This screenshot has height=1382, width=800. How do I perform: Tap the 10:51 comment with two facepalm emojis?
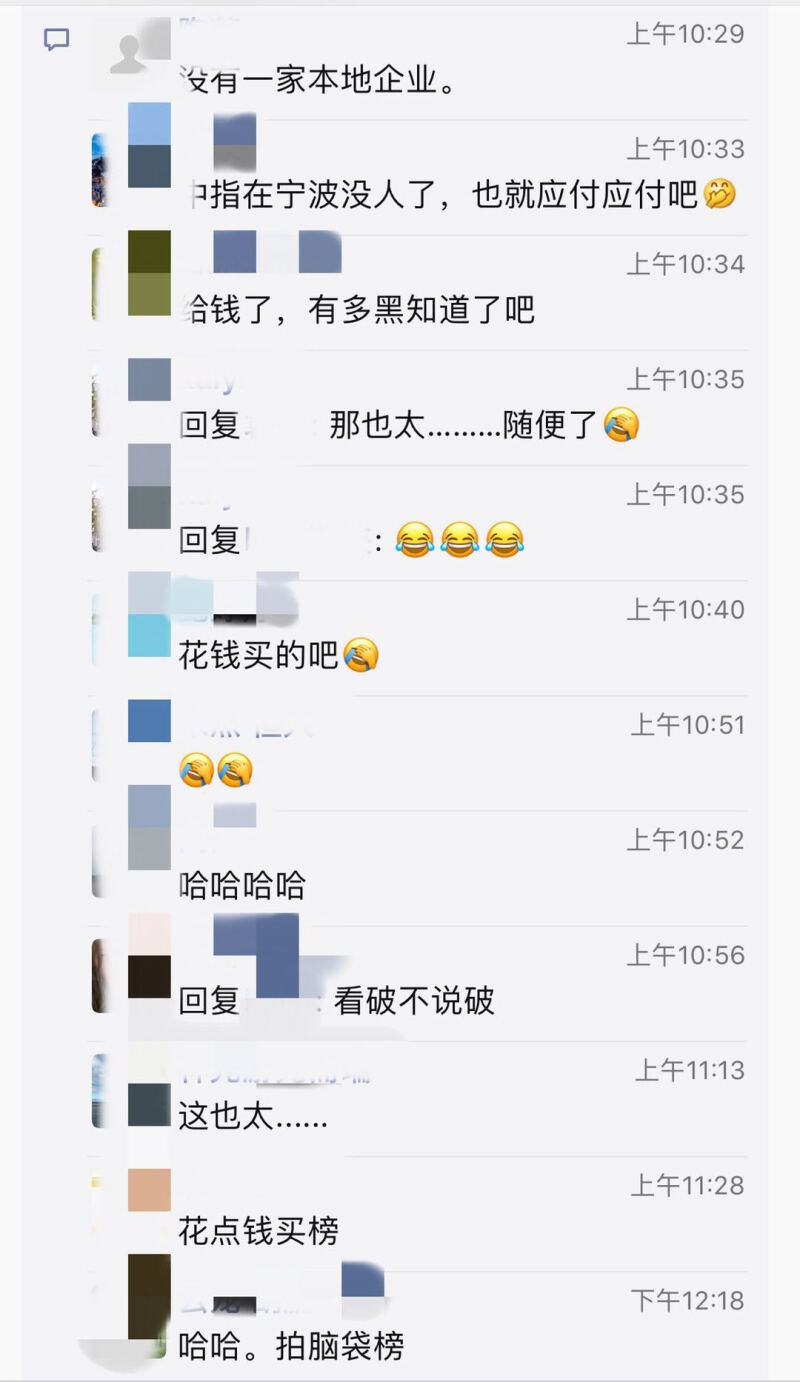[216, 770]
